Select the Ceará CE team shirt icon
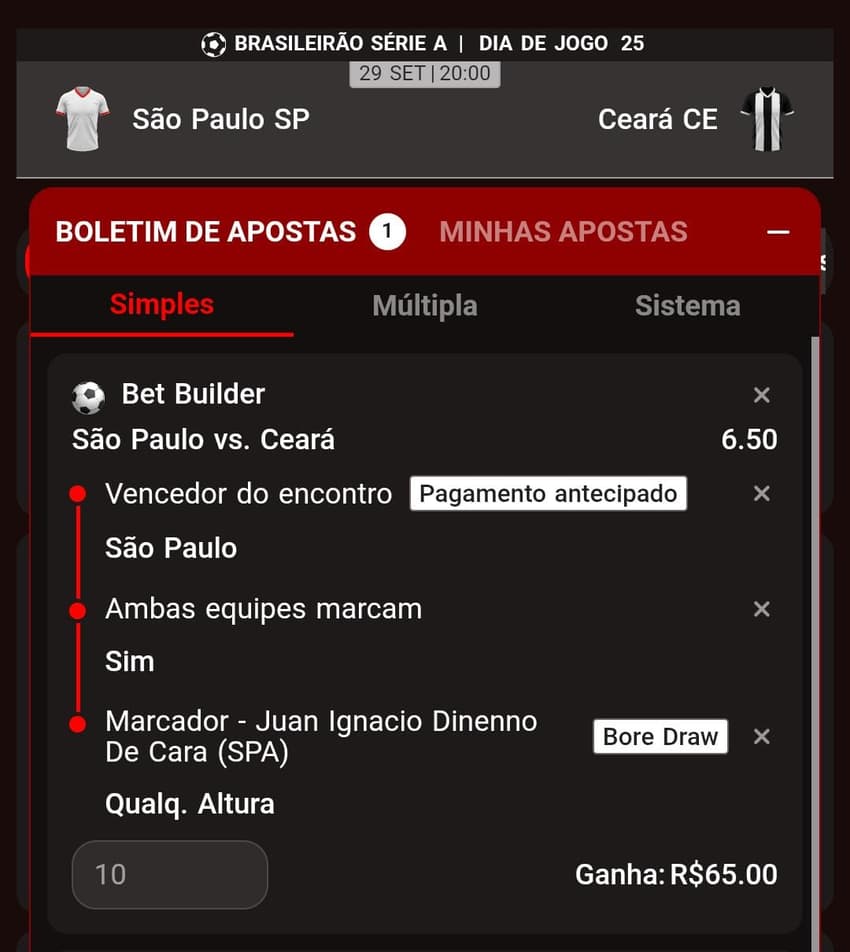Viewport: 850px width, 952px height. pos(768,119)
